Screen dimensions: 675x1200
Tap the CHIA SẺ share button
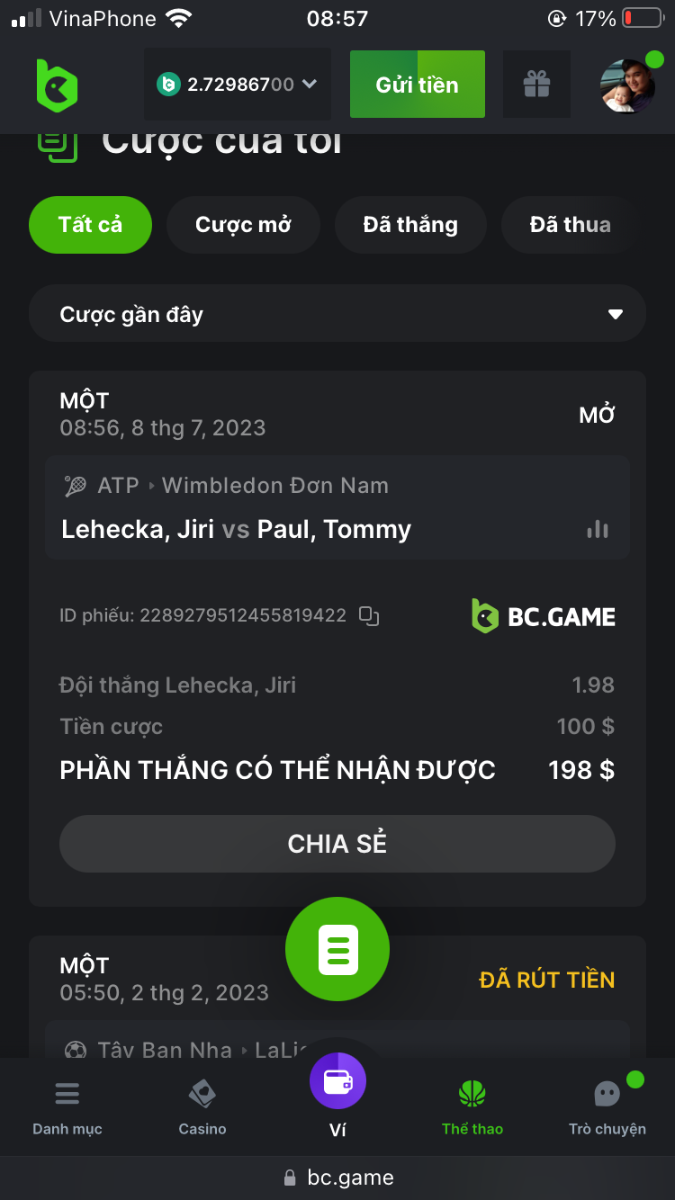[x=337, y=844]
